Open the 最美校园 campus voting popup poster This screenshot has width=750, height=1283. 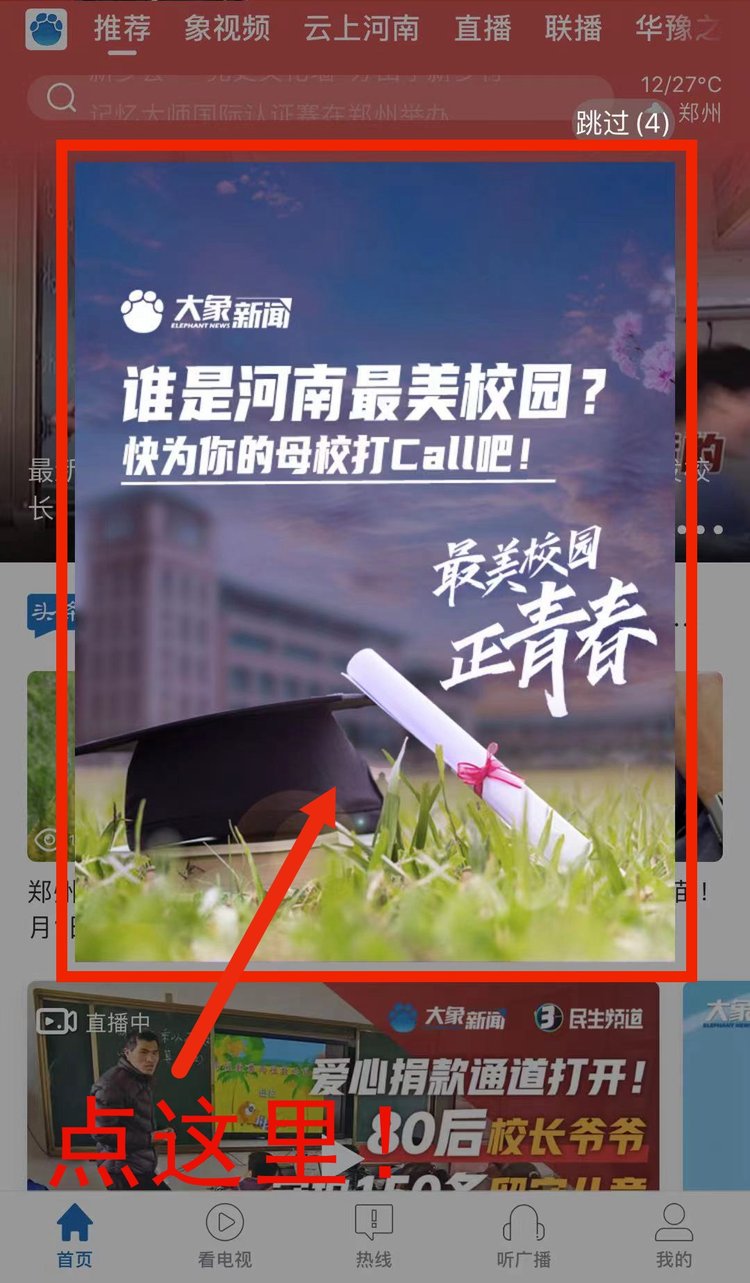375,560
